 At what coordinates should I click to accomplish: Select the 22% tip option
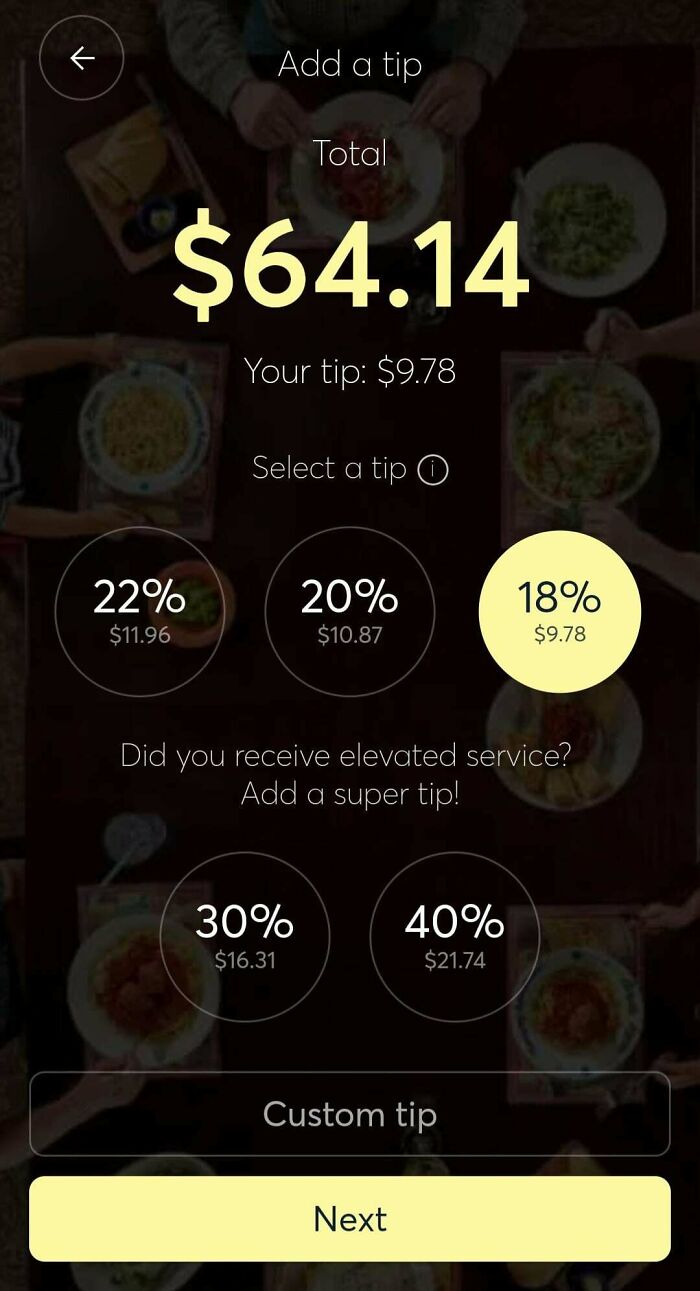140,611
